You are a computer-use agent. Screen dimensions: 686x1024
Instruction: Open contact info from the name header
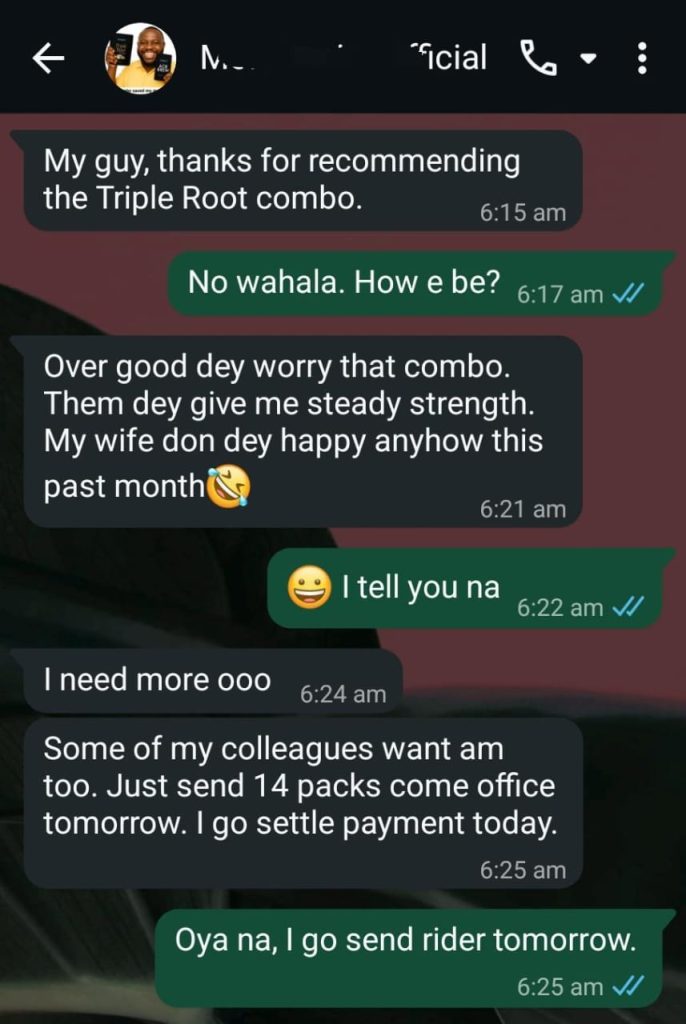point(340,58)
